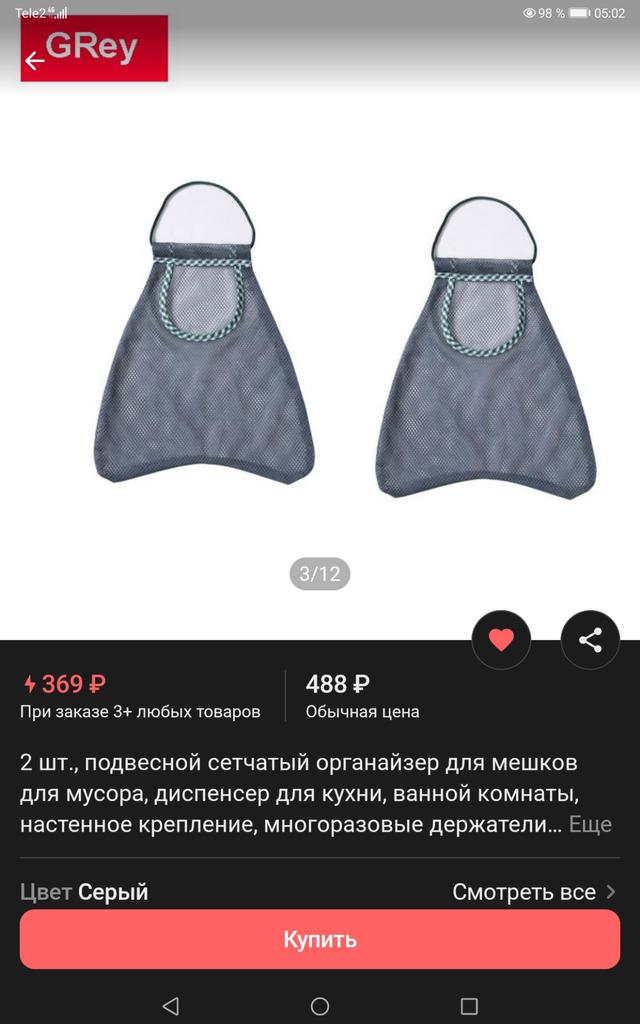Expand the description via Еще

tap(590, 824)
